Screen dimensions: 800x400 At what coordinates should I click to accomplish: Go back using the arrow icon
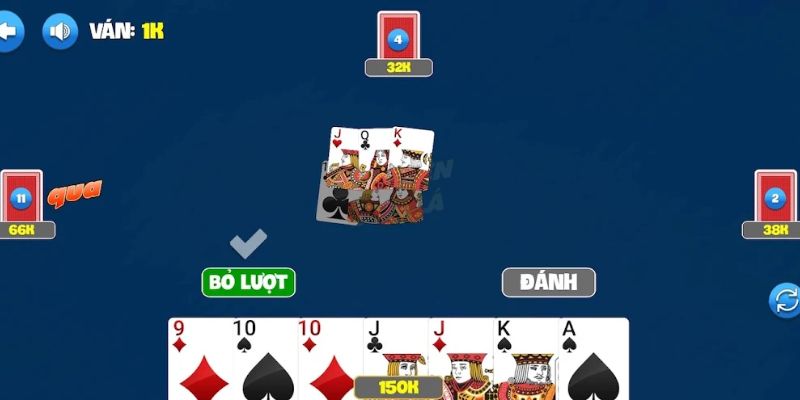point(8,32)
